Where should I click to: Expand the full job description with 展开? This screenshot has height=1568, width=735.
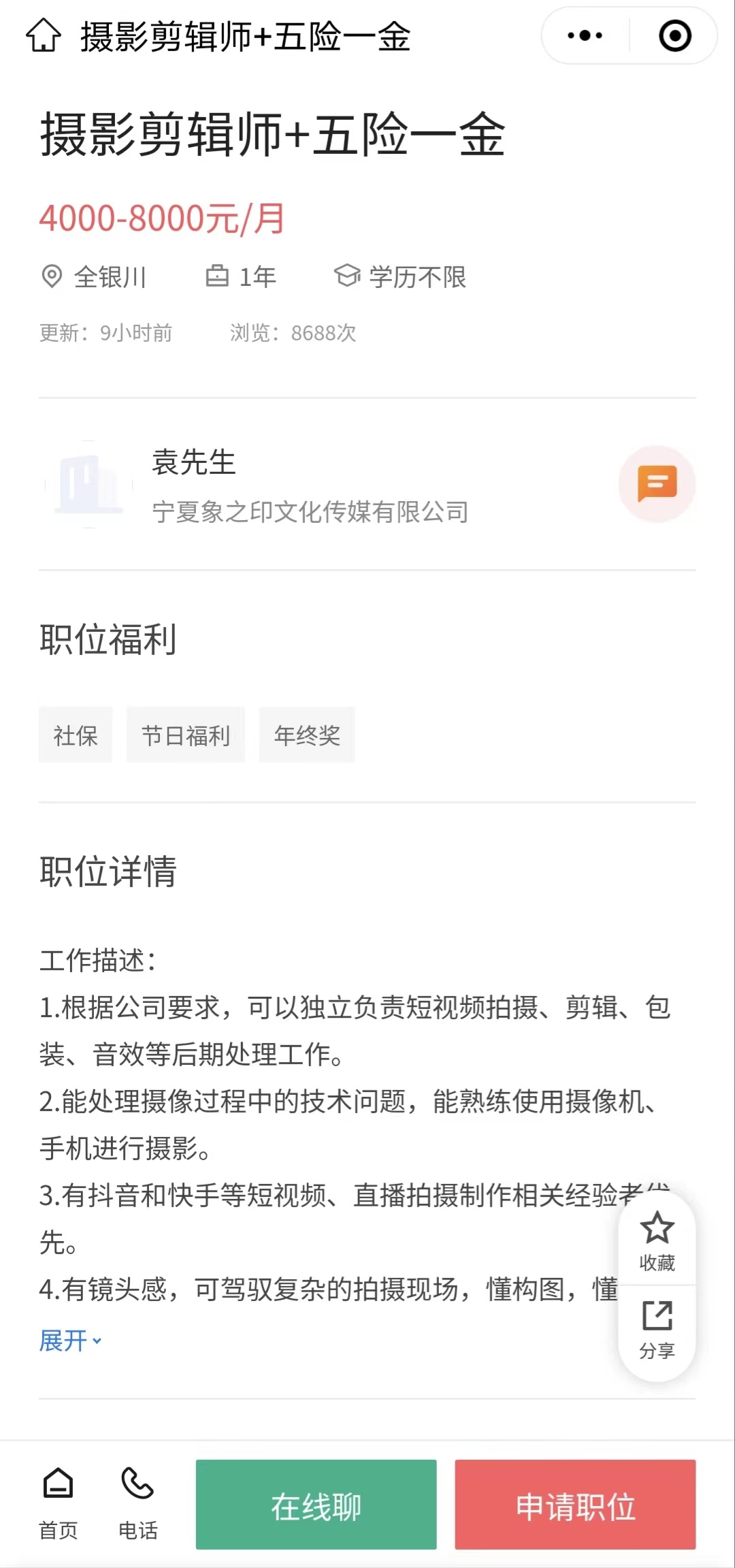click(70, 1341)
